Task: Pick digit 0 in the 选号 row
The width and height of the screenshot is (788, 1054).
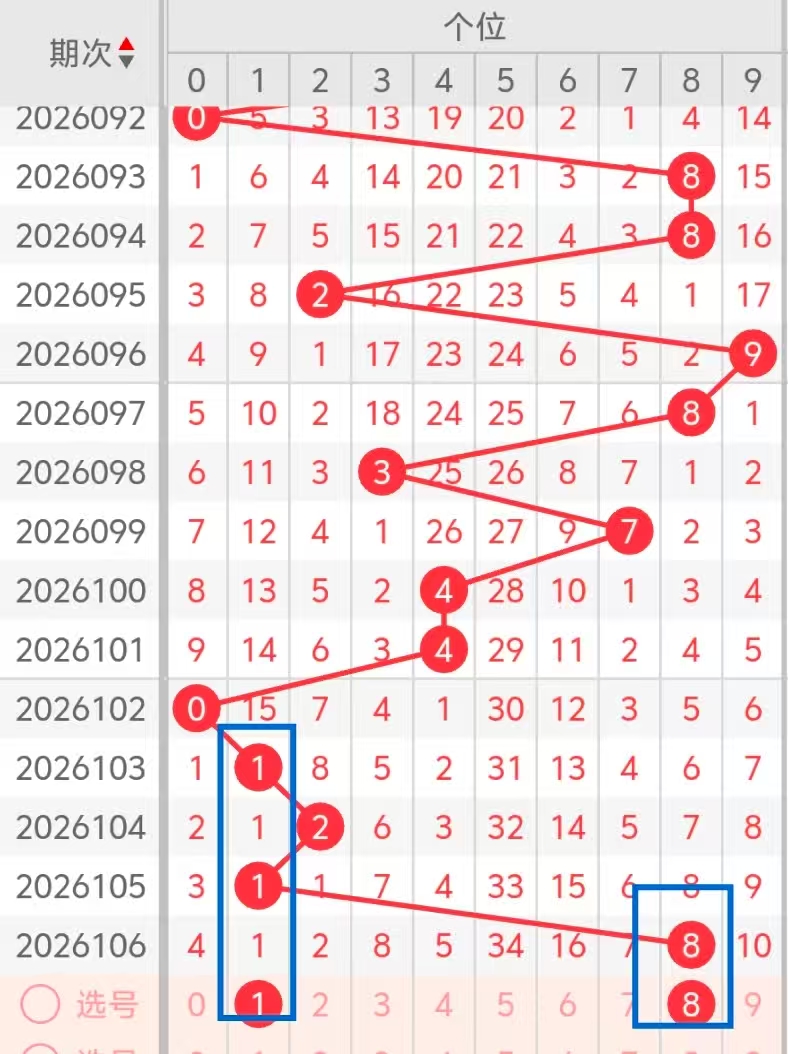Action: (197, 1004)
